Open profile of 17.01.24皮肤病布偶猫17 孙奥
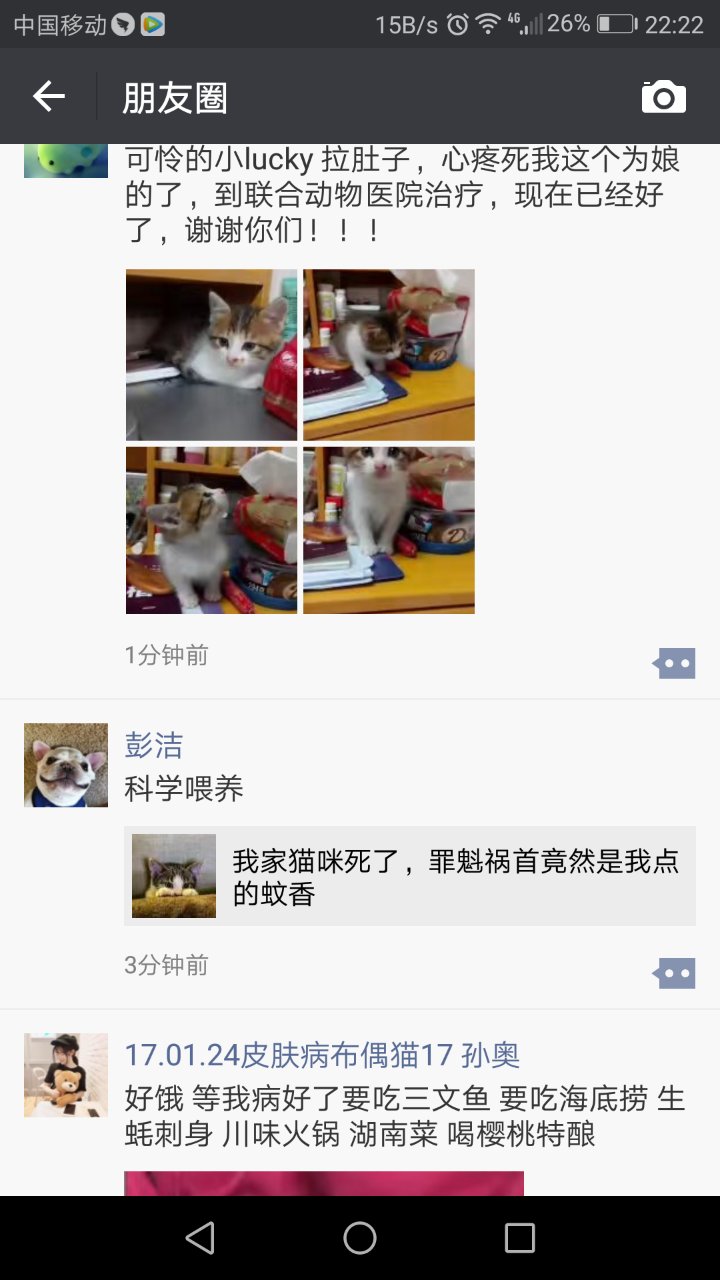Screen dimensions: 720x1280 [322, 1055]
